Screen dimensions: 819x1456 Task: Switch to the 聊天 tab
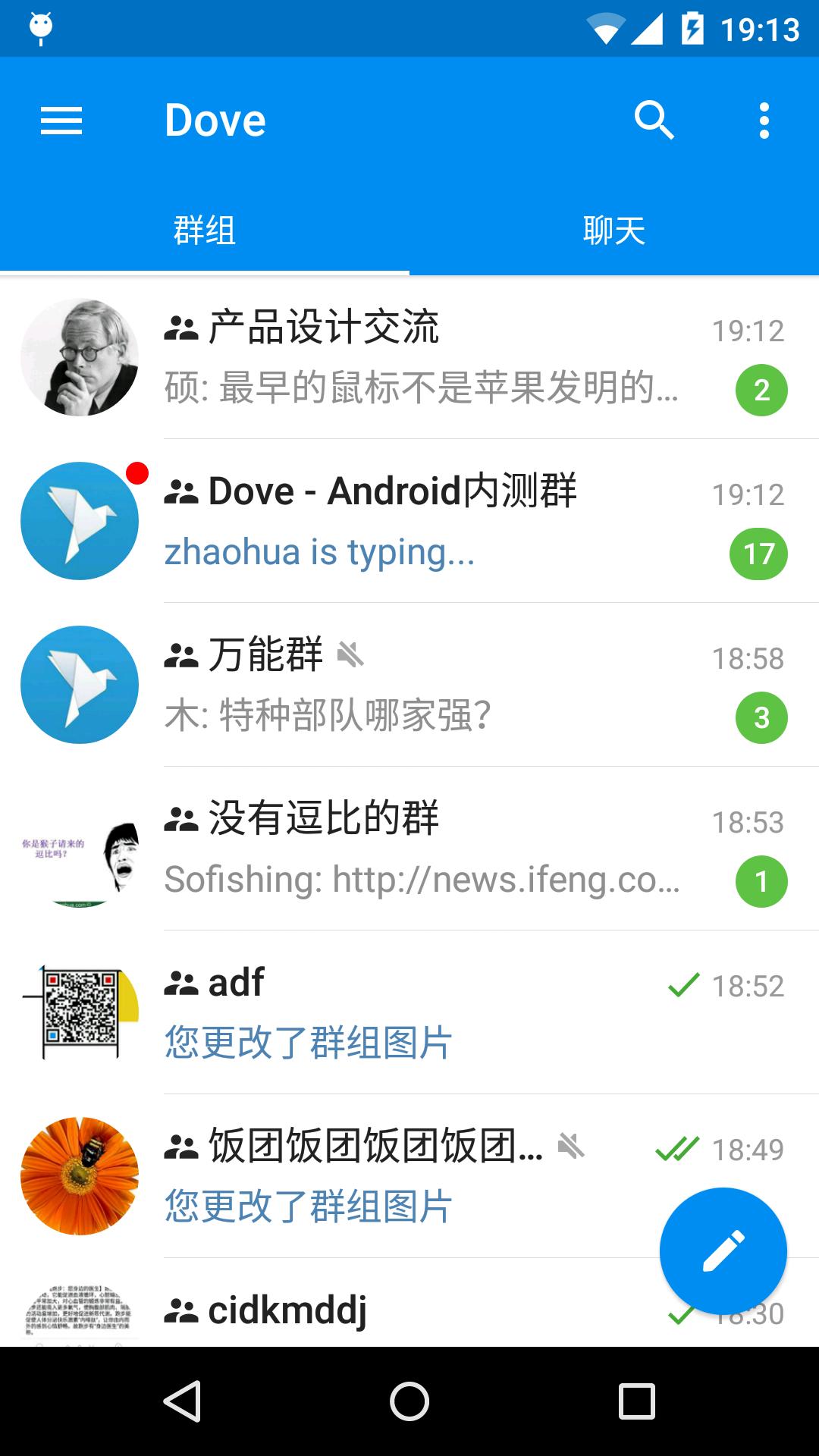(613, 231)
